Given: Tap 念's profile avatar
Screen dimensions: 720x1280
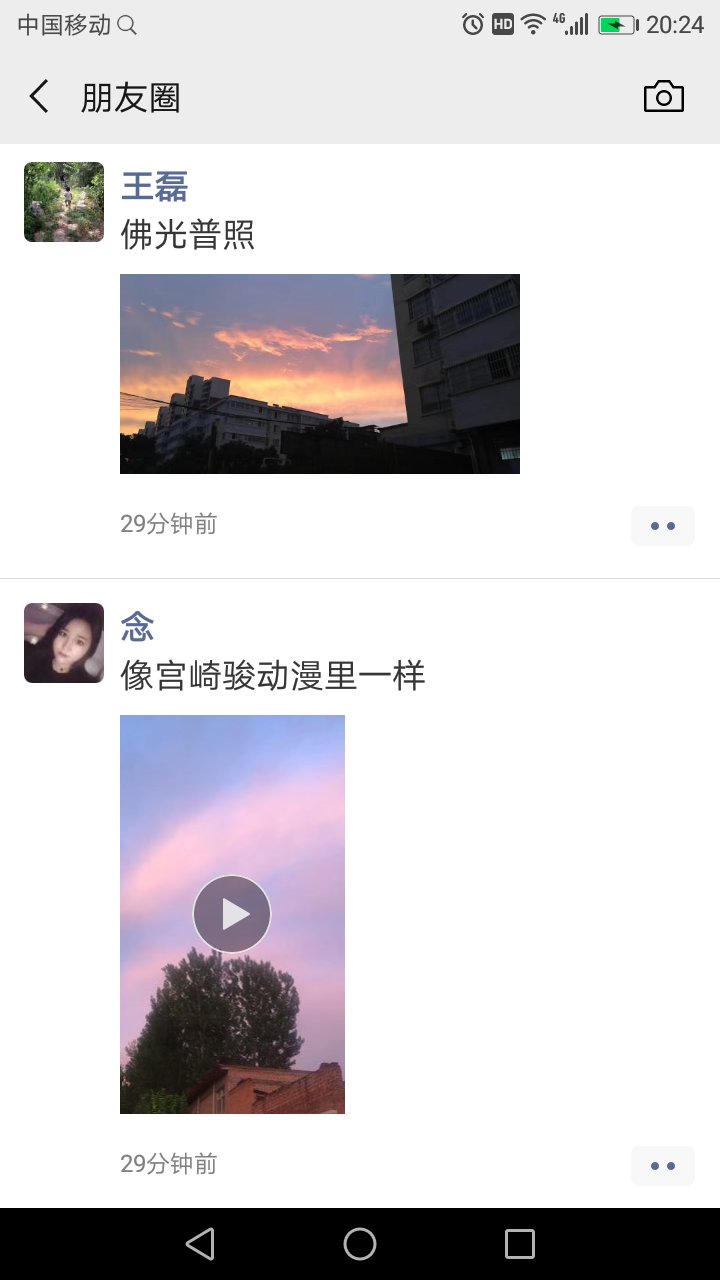Looking at the screenshot, I should 63,643.
